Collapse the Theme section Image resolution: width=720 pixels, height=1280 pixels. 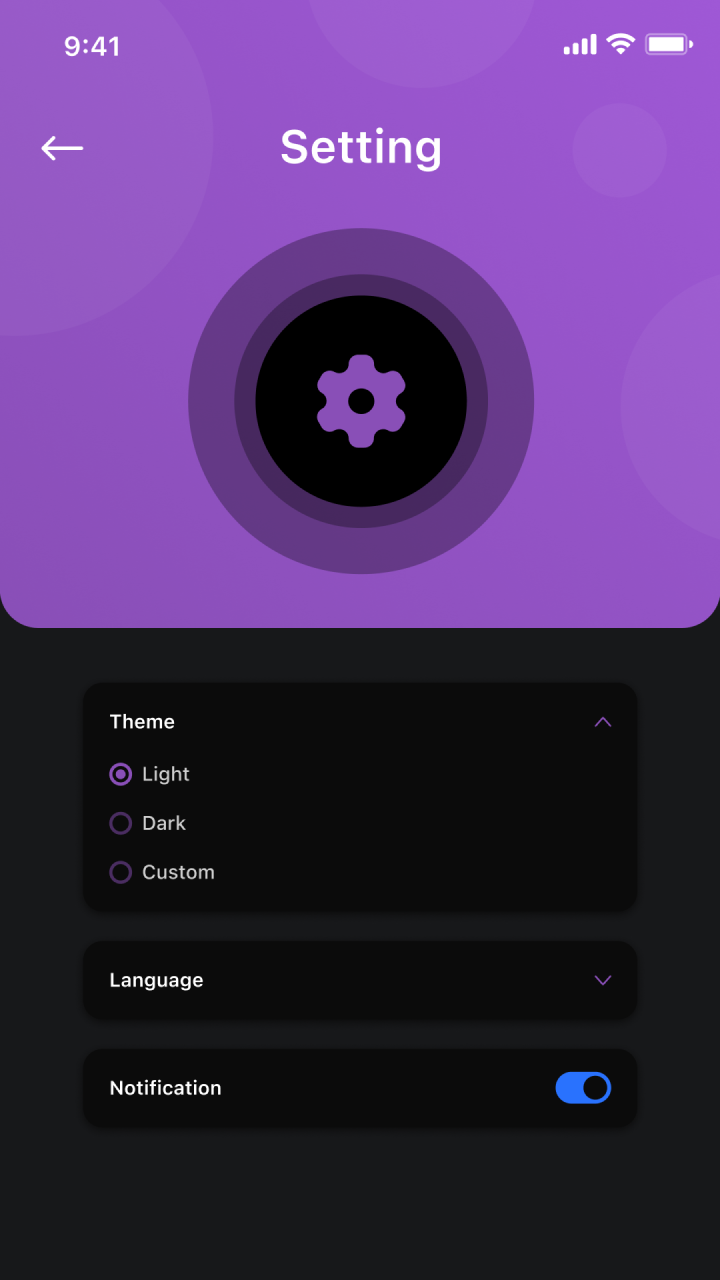point(602,722)
